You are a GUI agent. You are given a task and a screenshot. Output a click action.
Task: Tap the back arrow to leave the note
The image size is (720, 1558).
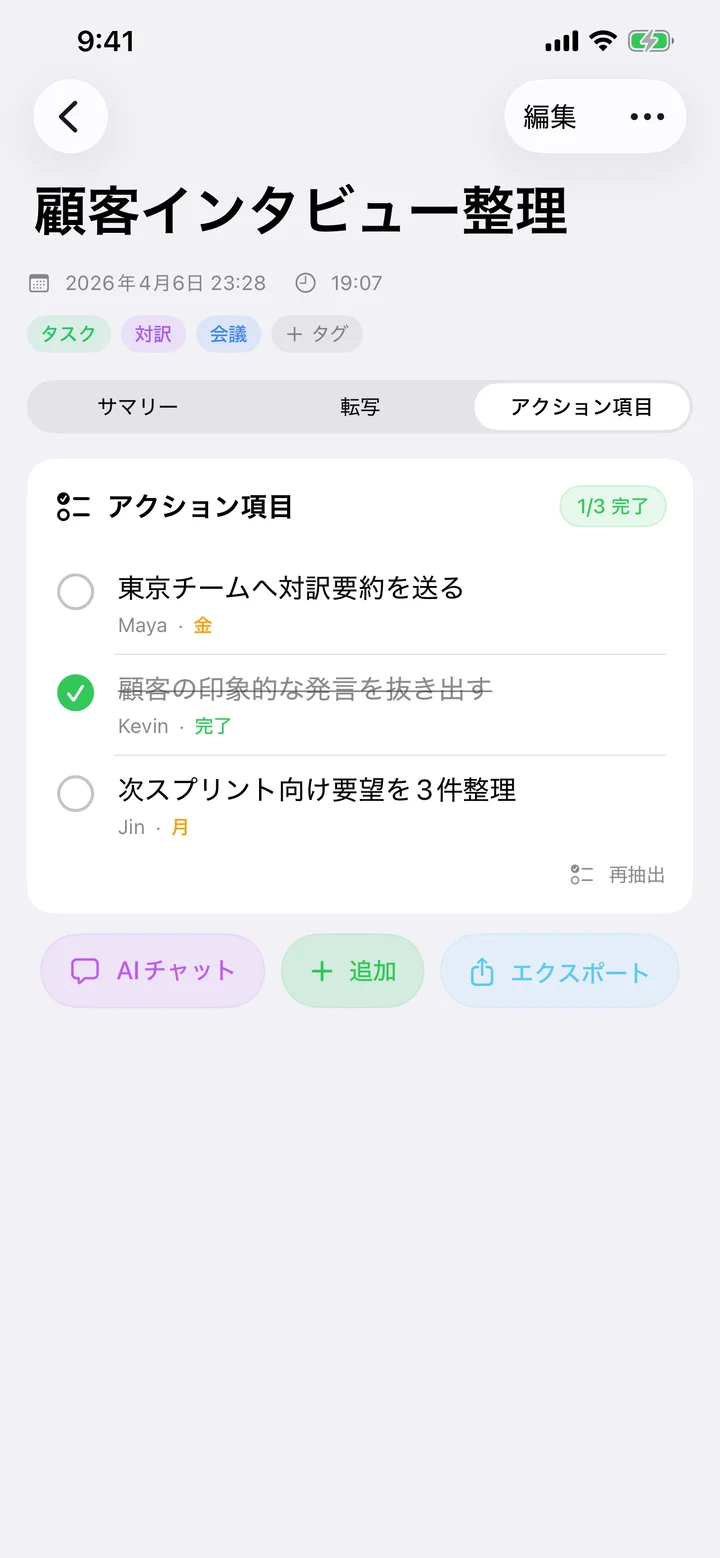(70, 116)
